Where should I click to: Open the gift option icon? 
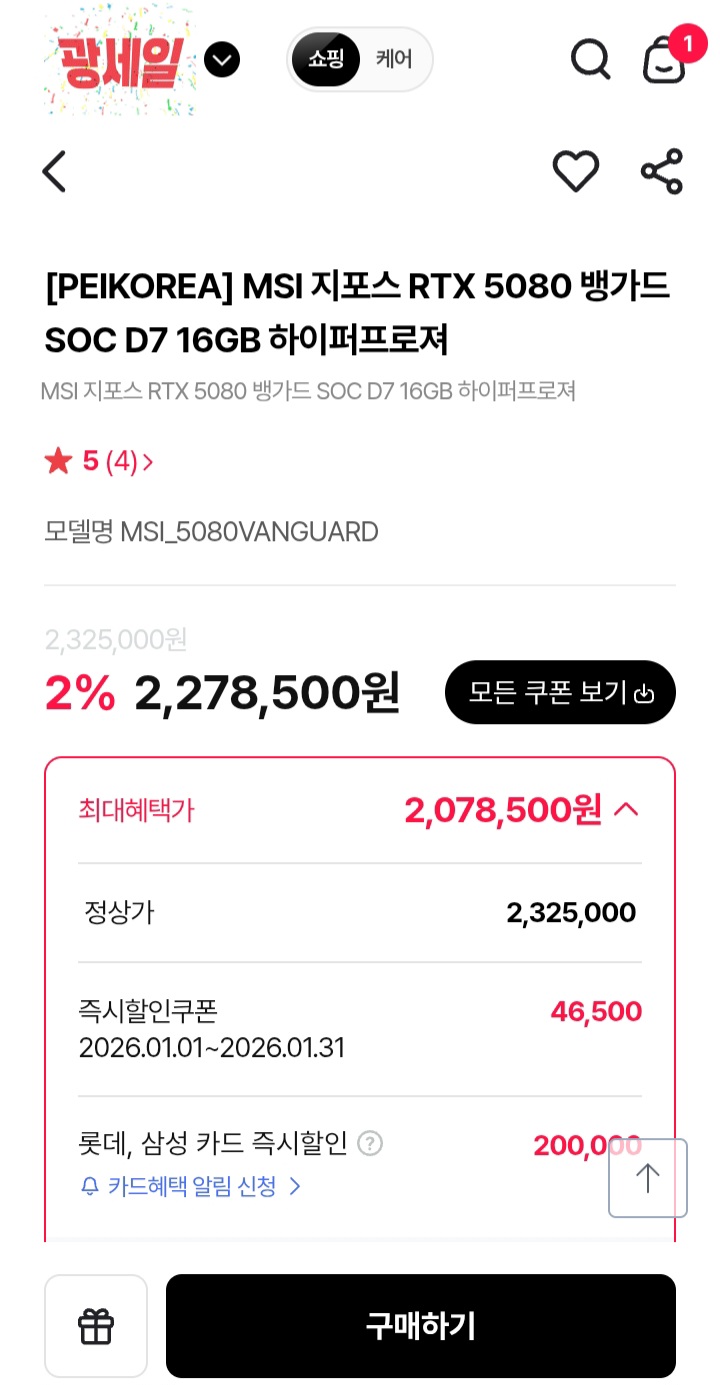(96, 1325)
